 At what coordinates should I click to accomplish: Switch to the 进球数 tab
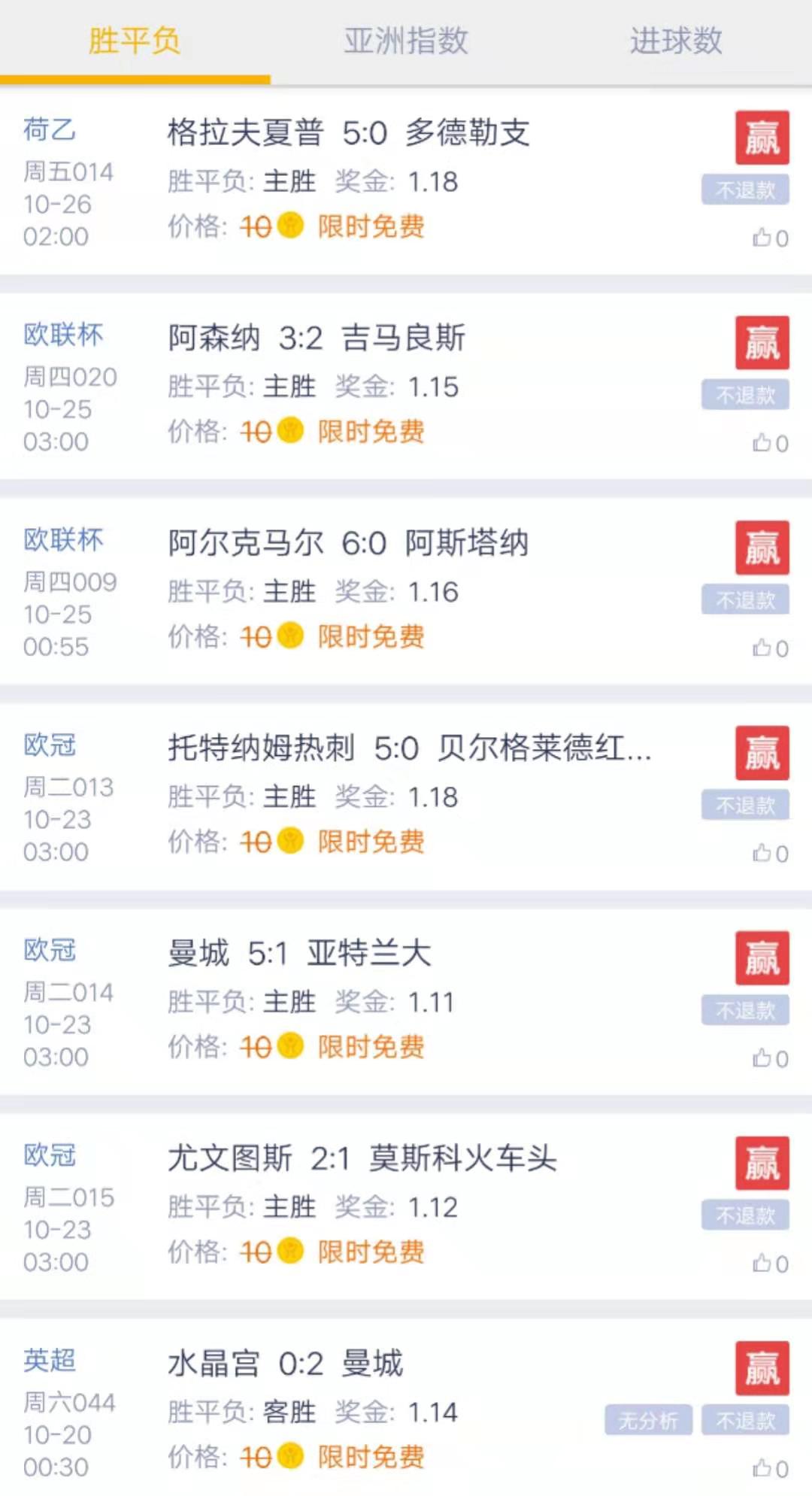[x=676, y=41]
